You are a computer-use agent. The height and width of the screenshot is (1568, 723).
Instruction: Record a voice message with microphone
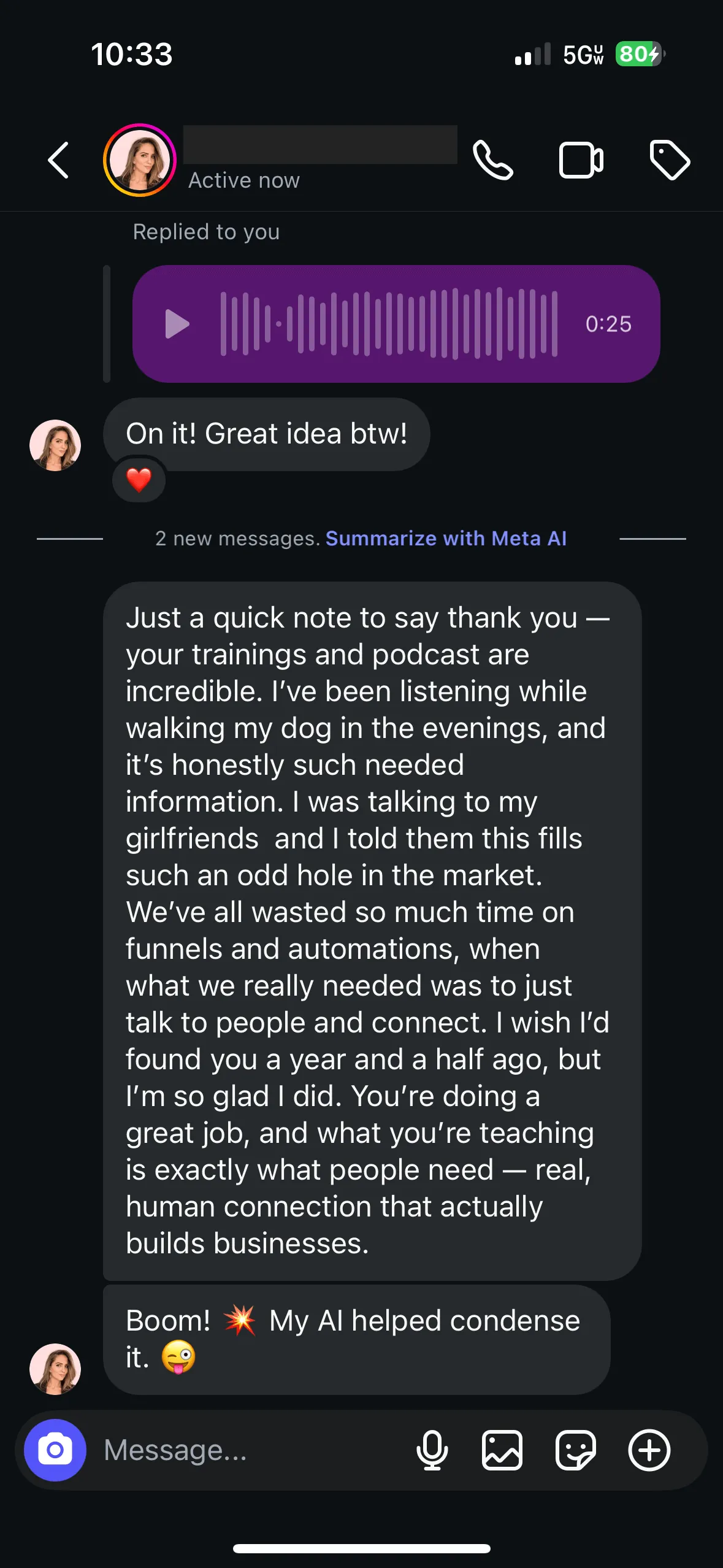pos(432,1450)
